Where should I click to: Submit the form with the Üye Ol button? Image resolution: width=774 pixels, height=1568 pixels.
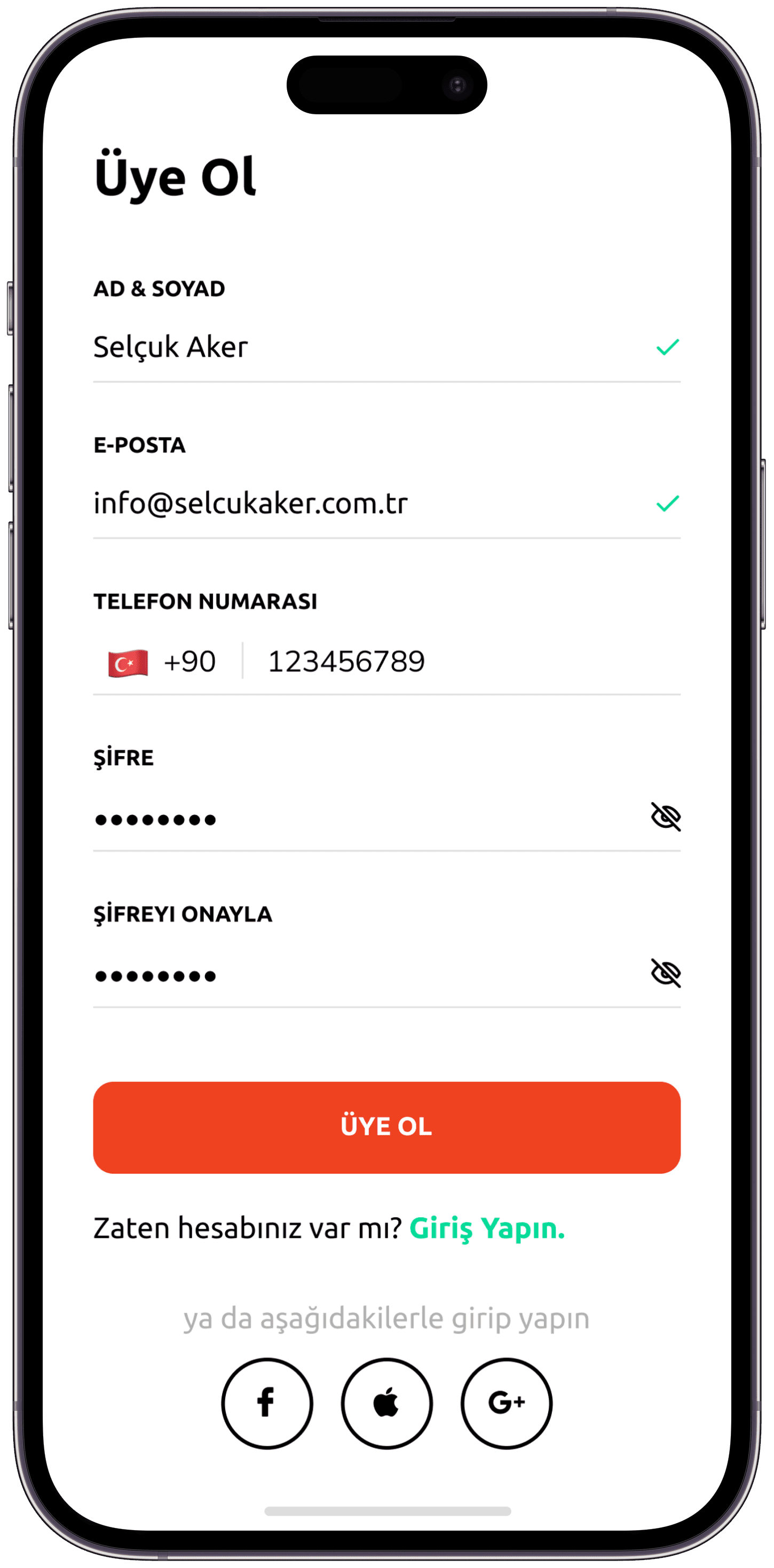click(x=387, y=1127)
